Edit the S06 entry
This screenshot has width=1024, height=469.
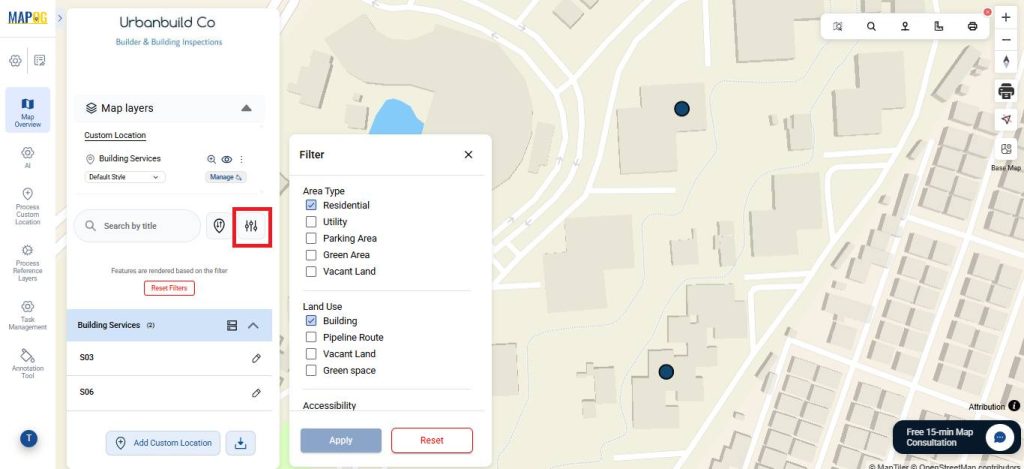pos(256,393)
